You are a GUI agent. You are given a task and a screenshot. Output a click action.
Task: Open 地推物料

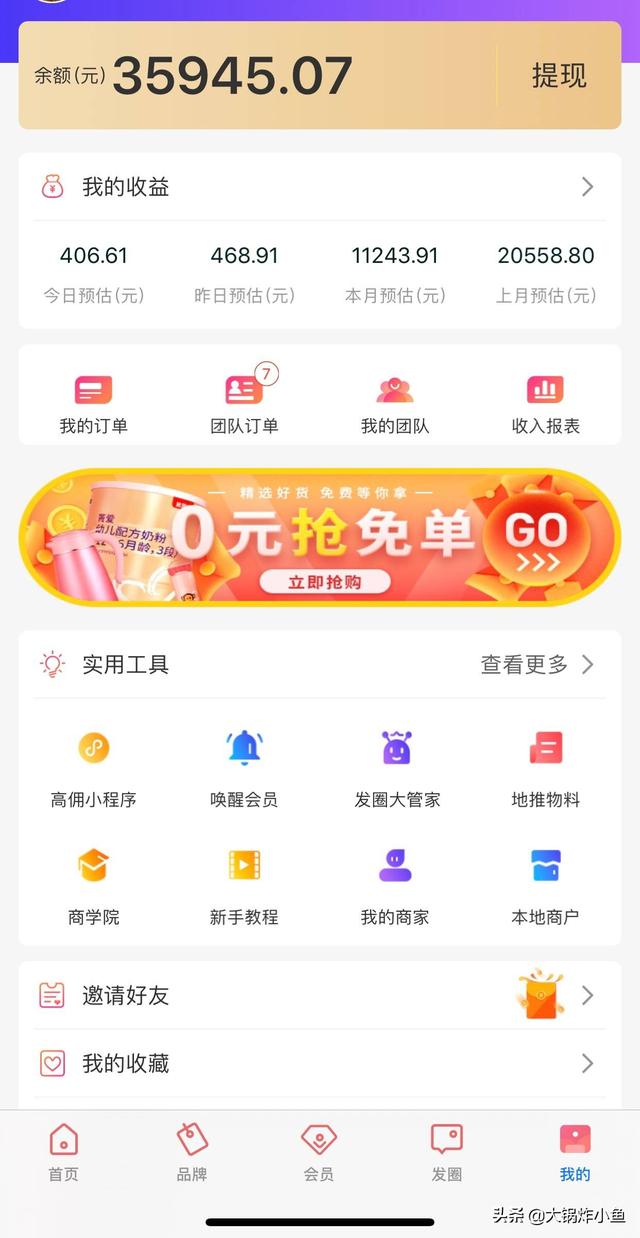545,767
